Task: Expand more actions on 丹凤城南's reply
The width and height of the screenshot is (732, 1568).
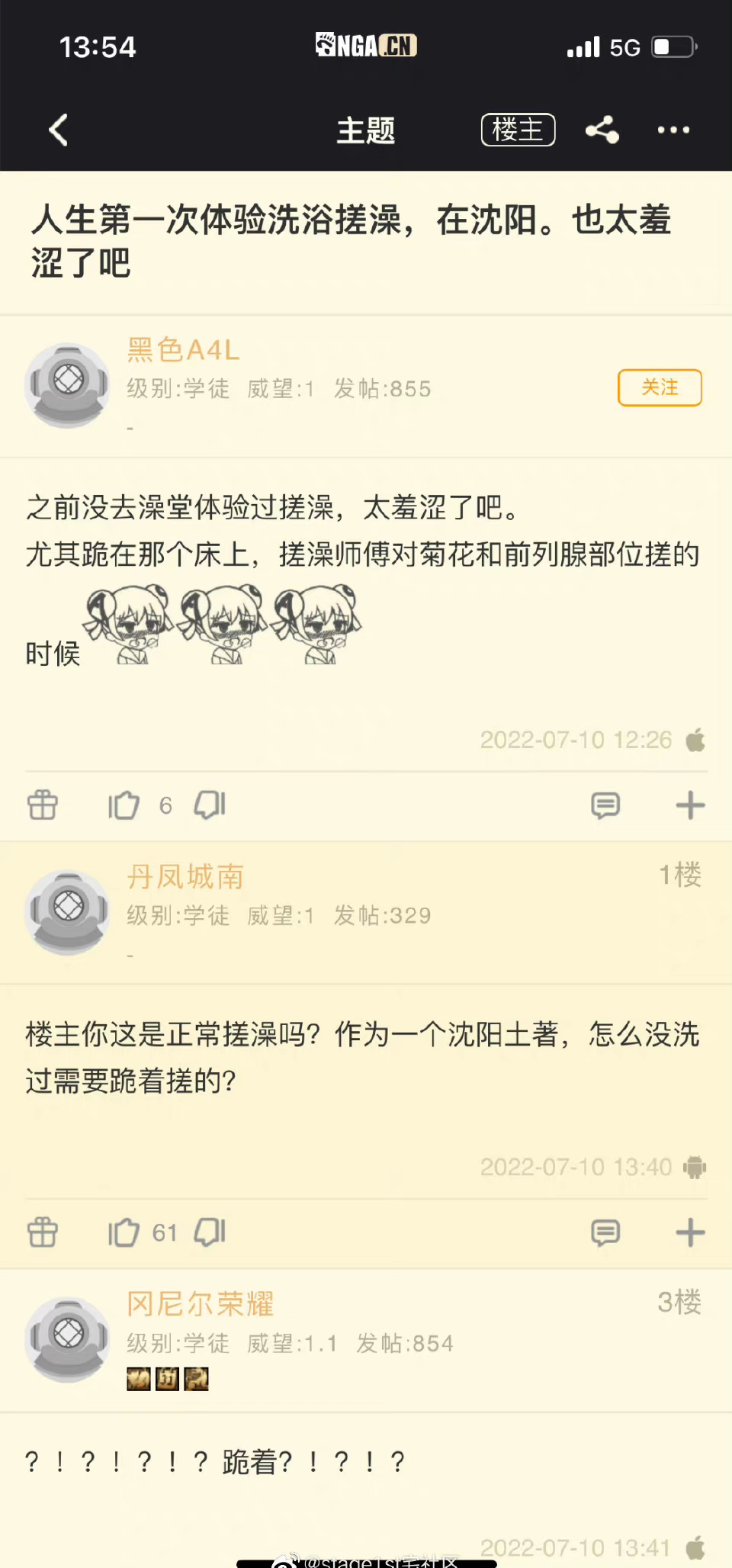Action: pos(690,1232)
